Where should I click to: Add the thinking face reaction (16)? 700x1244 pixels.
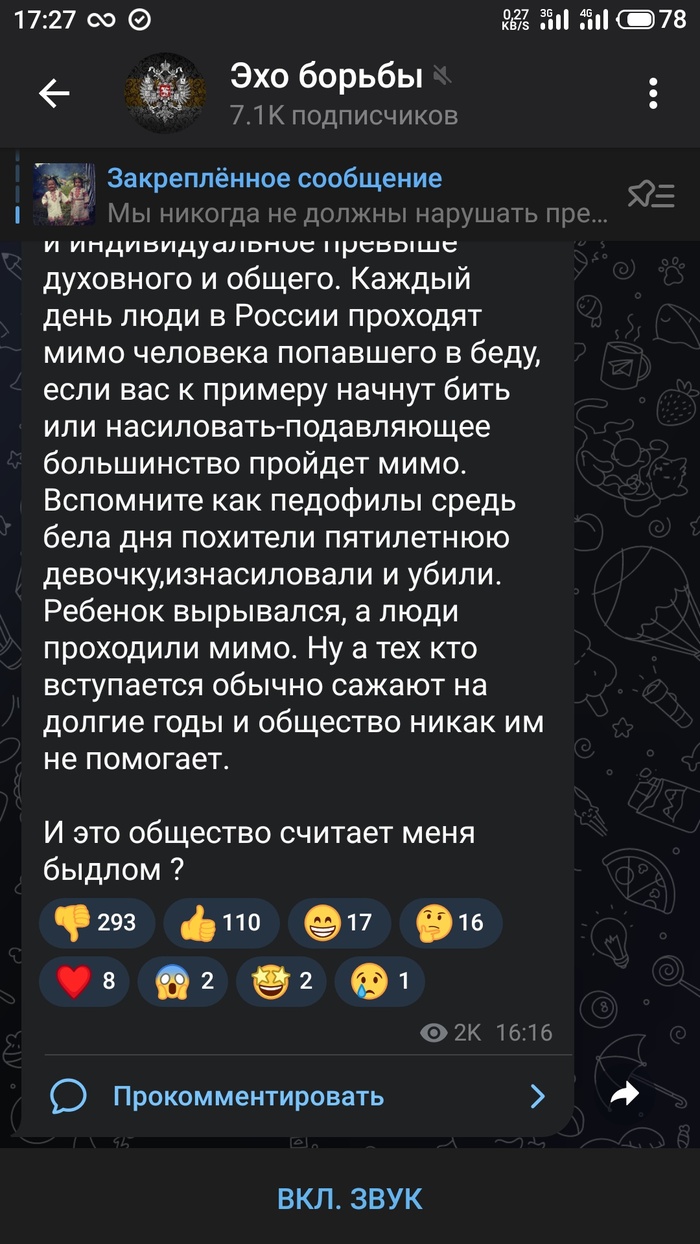click(x=449, y=922)
